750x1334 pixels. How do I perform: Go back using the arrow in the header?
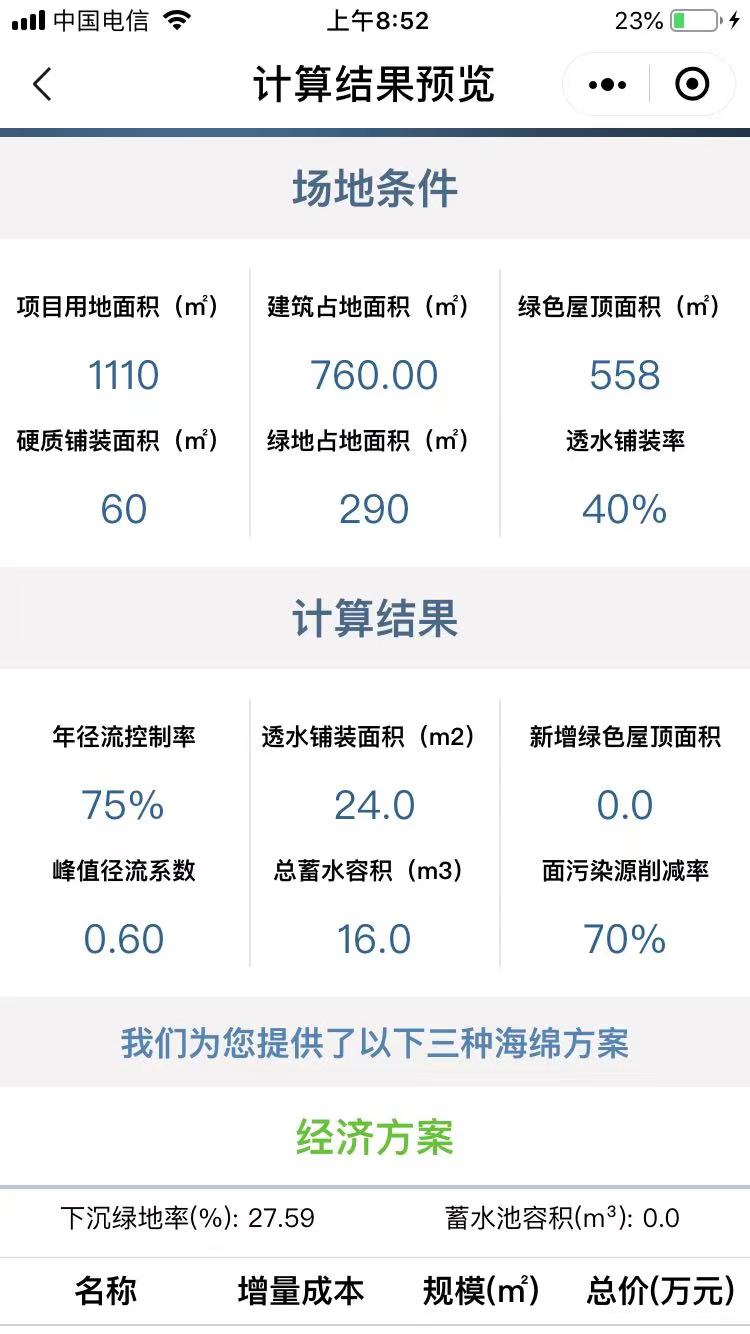click(x=42, y=85)
